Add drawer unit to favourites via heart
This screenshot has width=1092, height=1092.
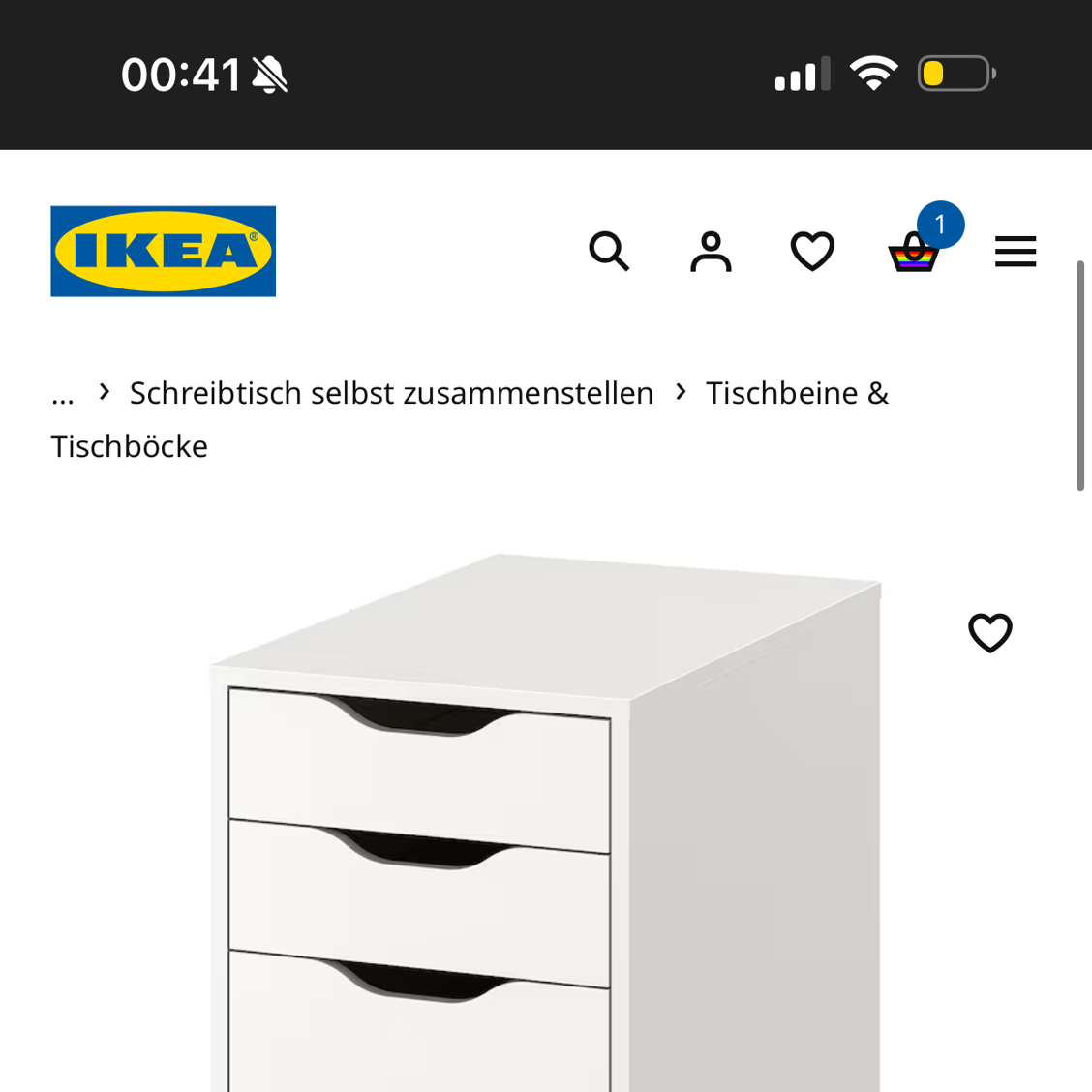(x=989, y=633)
